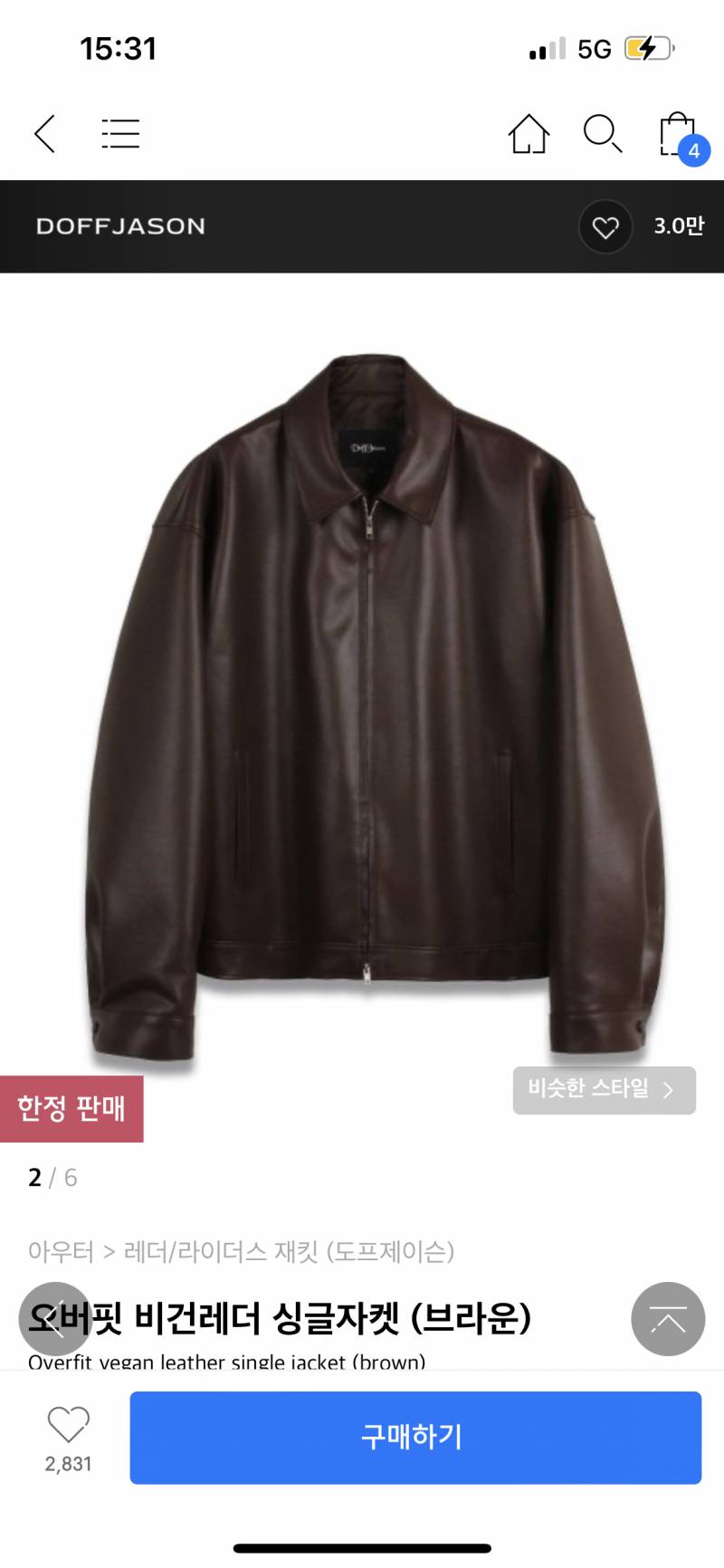Select the 아우터 category breadcrumb
Viewport: 724px width, 1568px height.
60,1251
